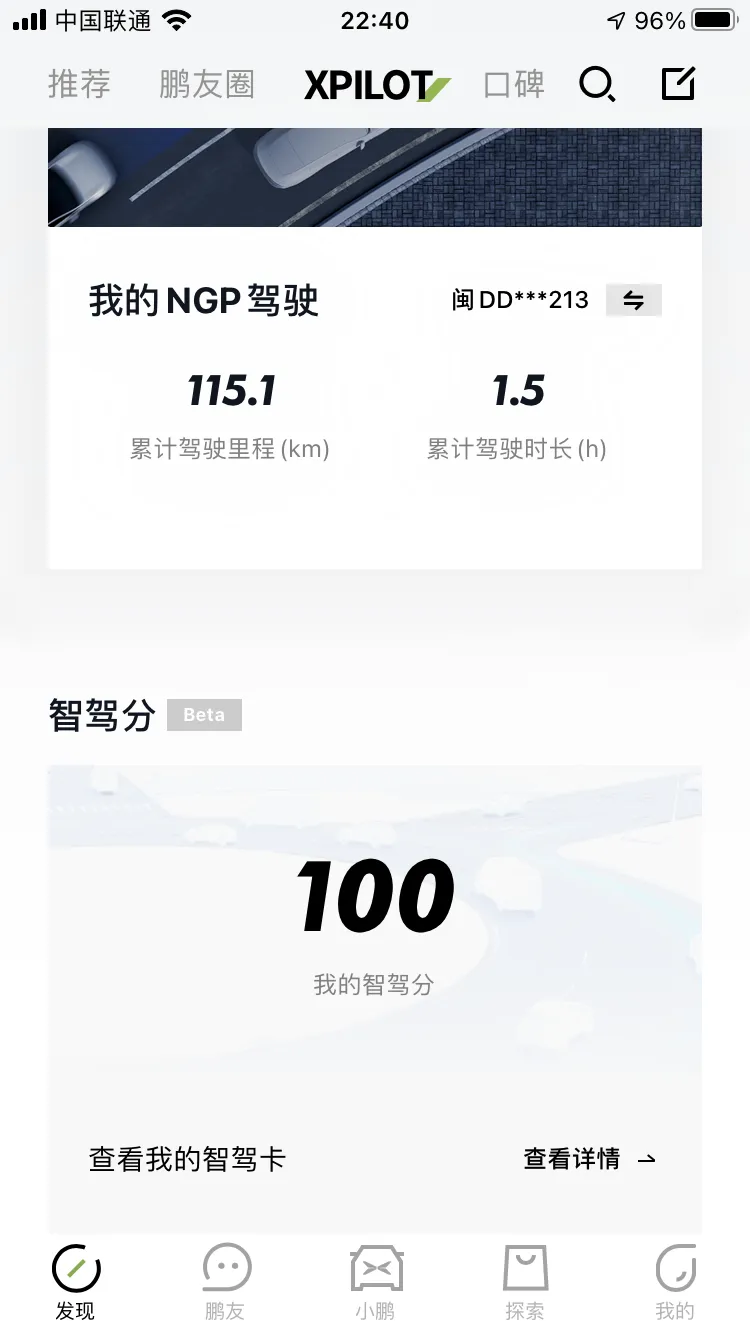Open the 小鹏 car tab
750x1334 pixels.
coord(376,1281)
